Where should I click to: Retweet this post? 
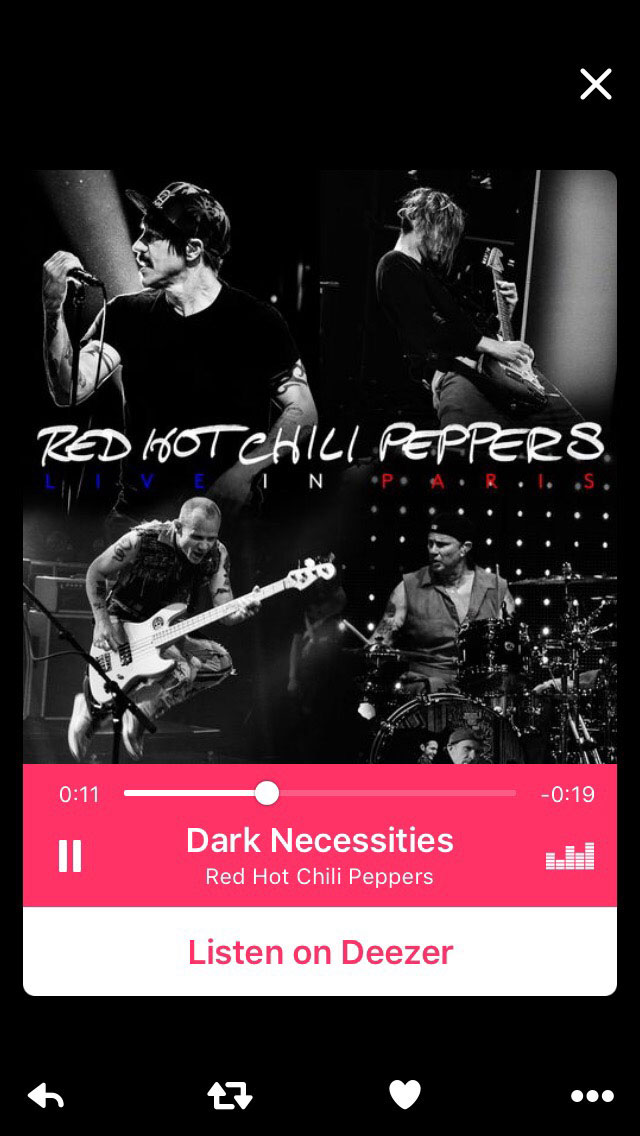[x=229, y=1096]
